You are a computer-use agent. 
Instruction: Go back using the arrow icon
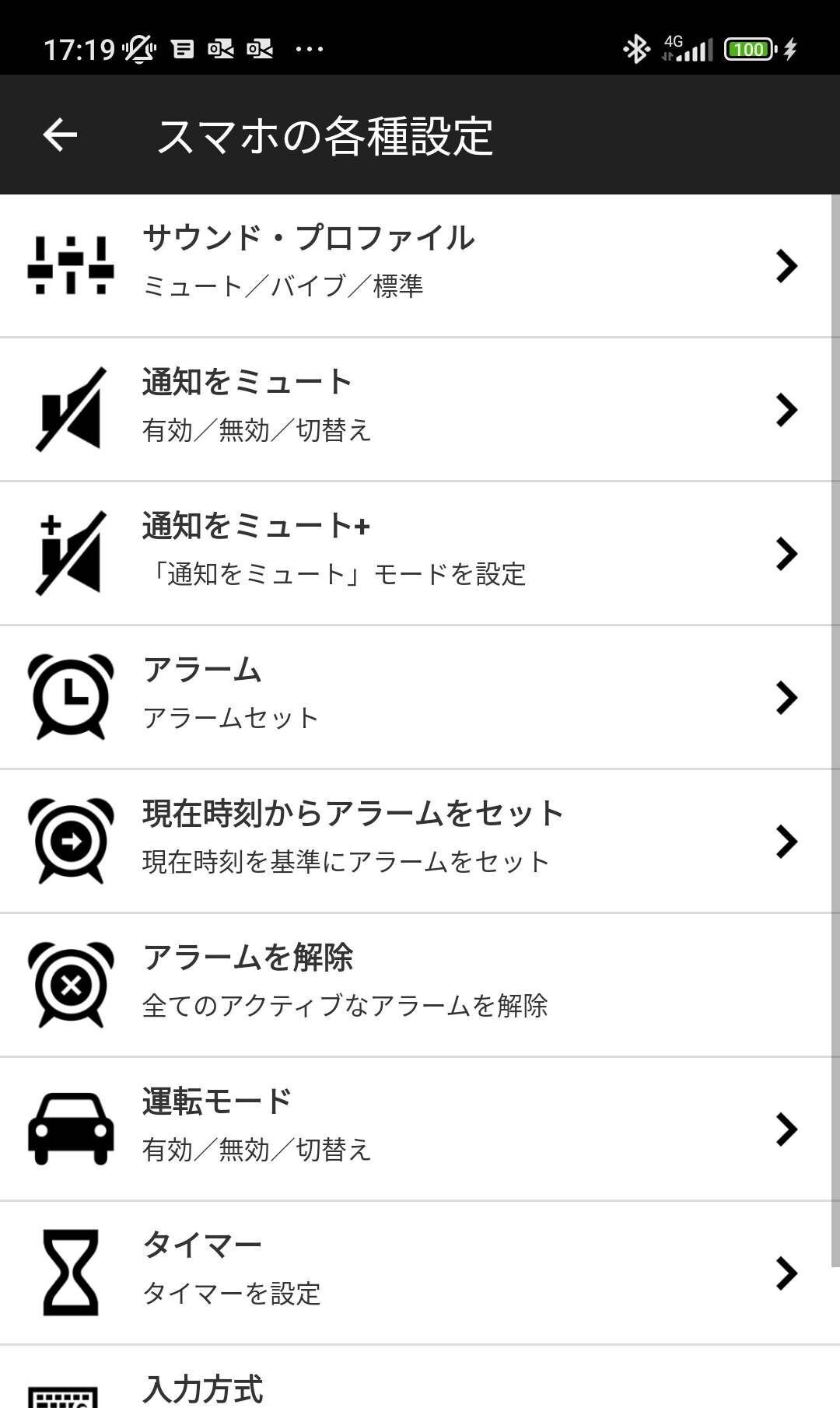point(60,135)
